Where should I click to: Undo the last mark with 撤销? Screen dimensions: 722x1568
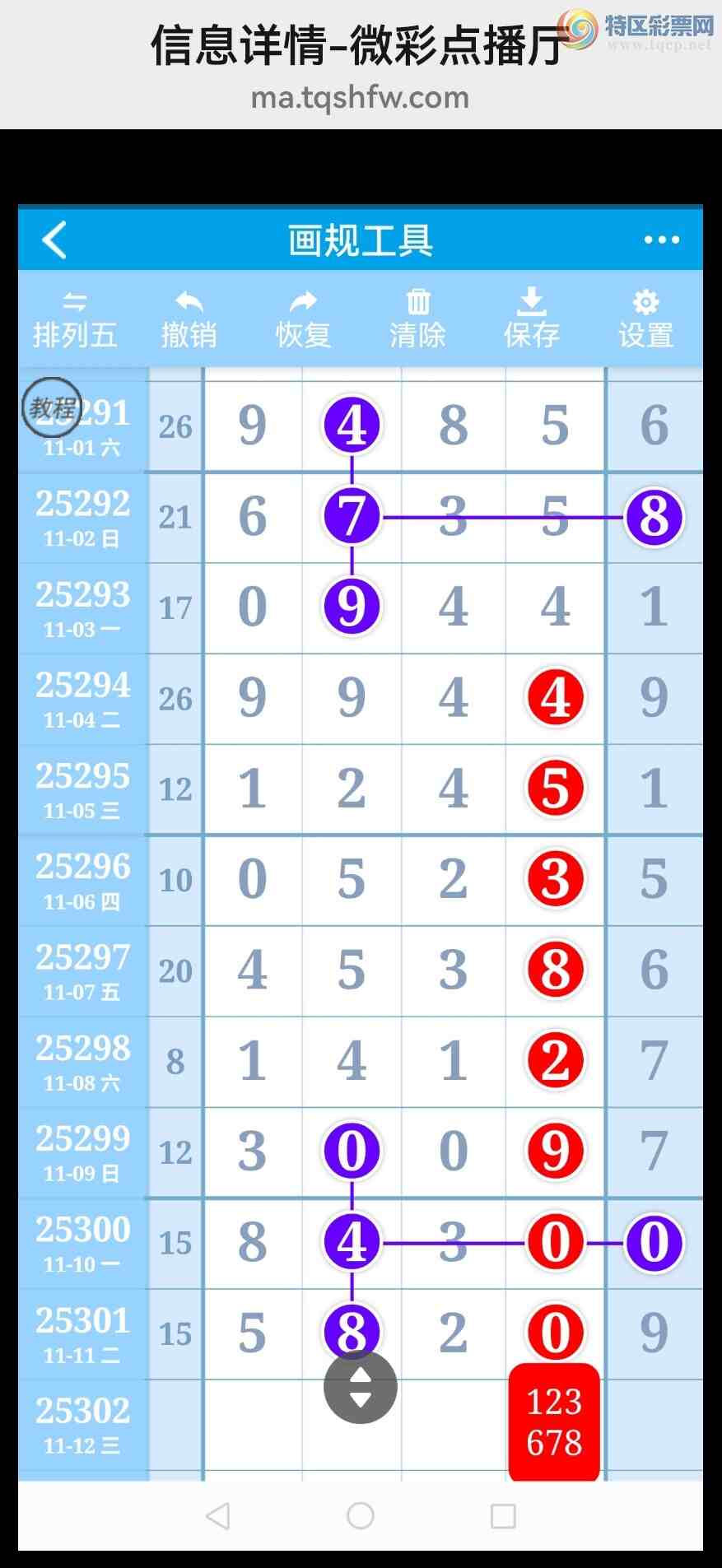pyautogui.click(x=189, y=321)
